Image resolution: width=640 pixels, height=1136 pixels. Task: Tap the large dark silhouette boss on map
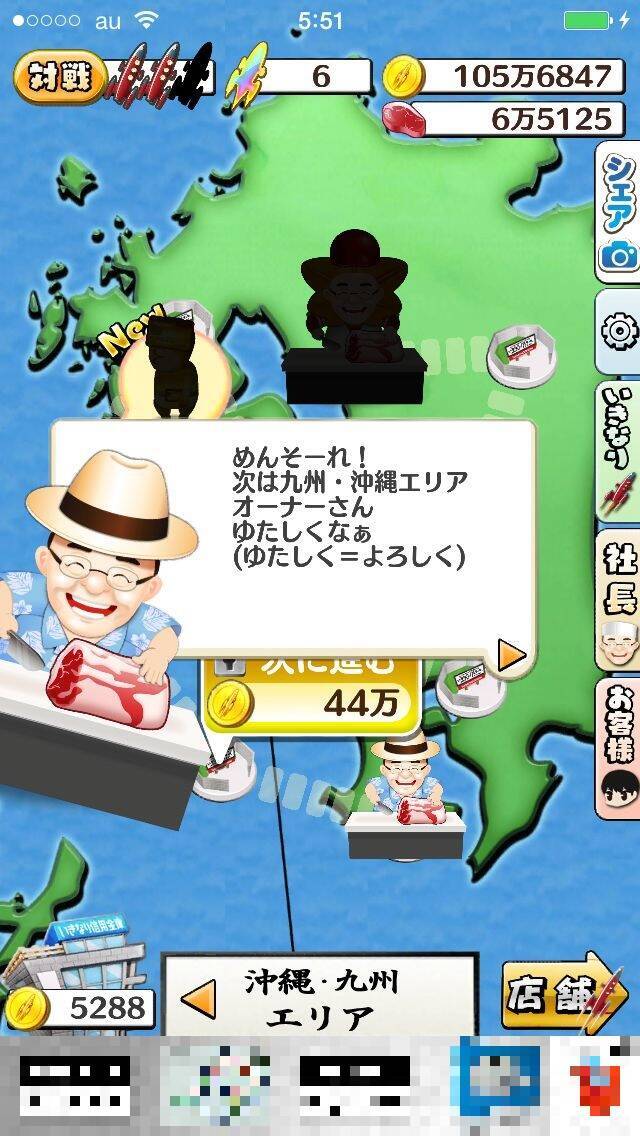coord(352,310)
